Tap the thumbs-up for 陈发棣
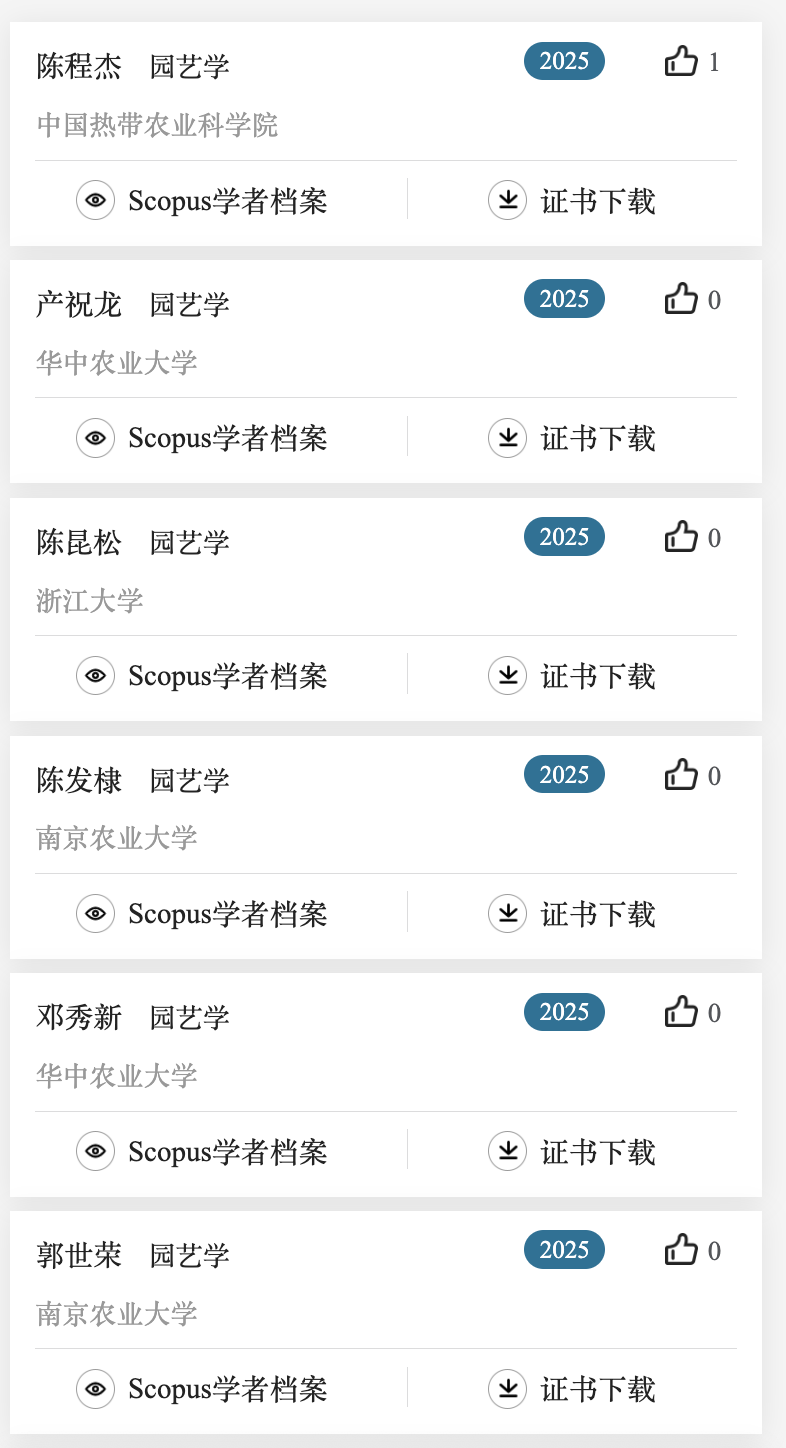The height and width of the screenshot is (1448, 786). point(681,775)
